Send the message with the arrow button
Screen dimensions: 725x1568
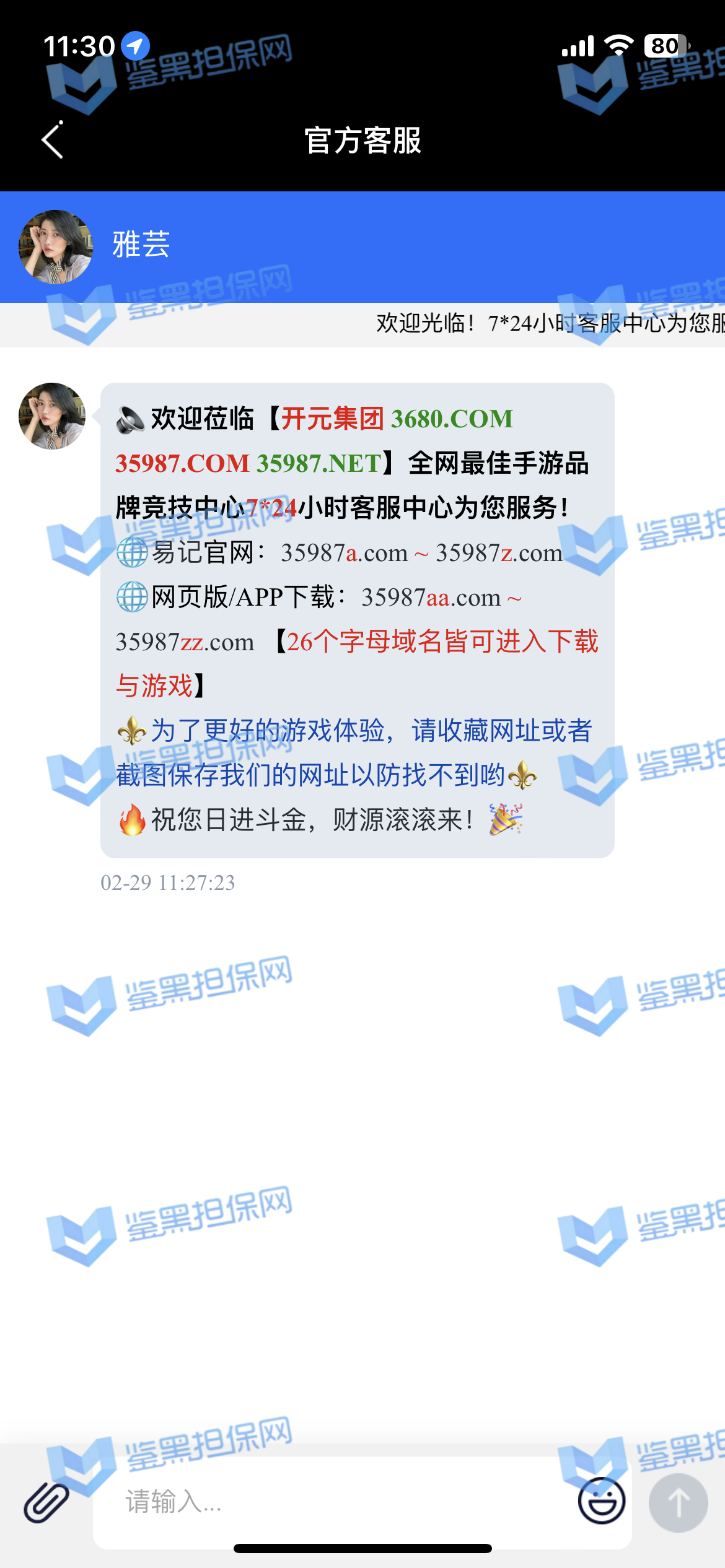click(678, 1502)
